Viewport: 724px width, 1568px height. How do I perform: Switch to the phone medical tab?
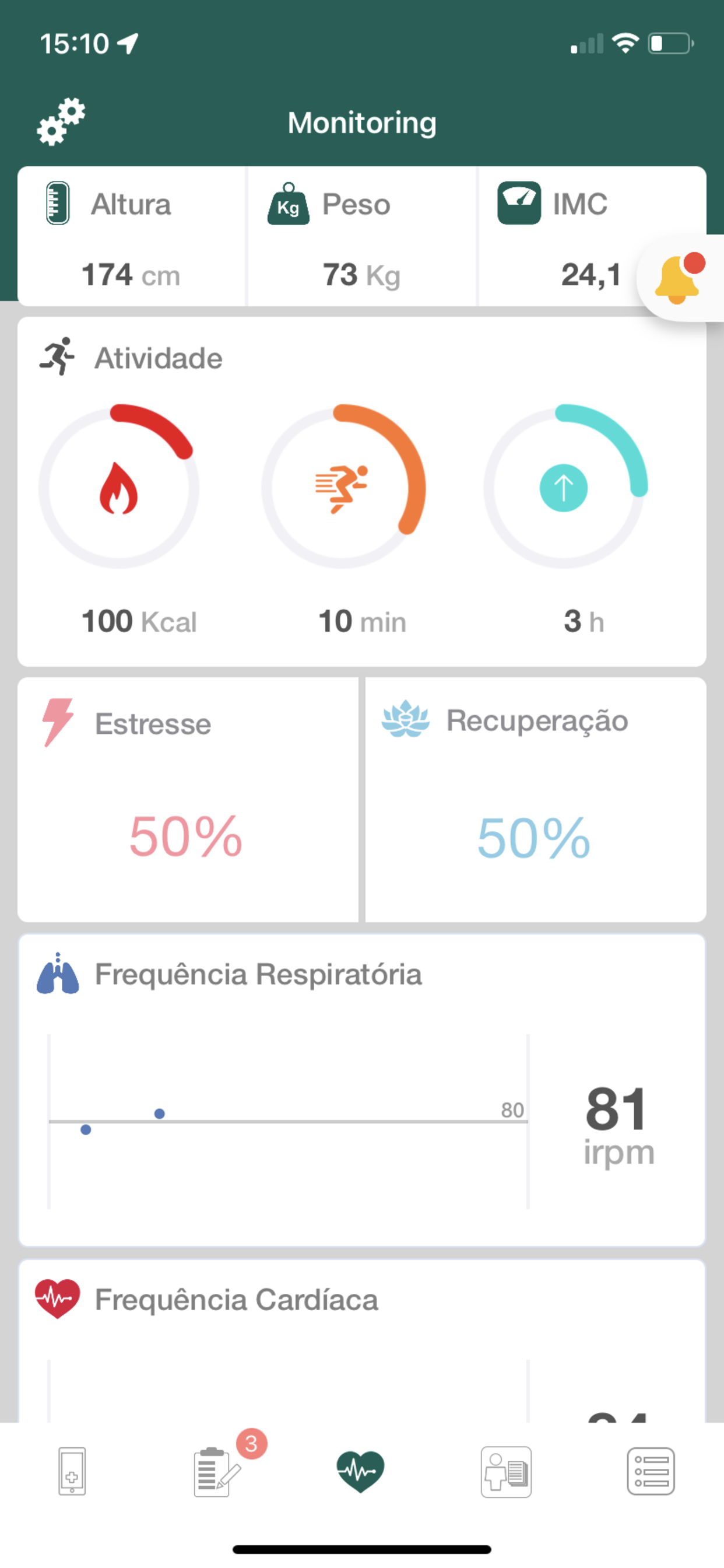pos(72,1471)
